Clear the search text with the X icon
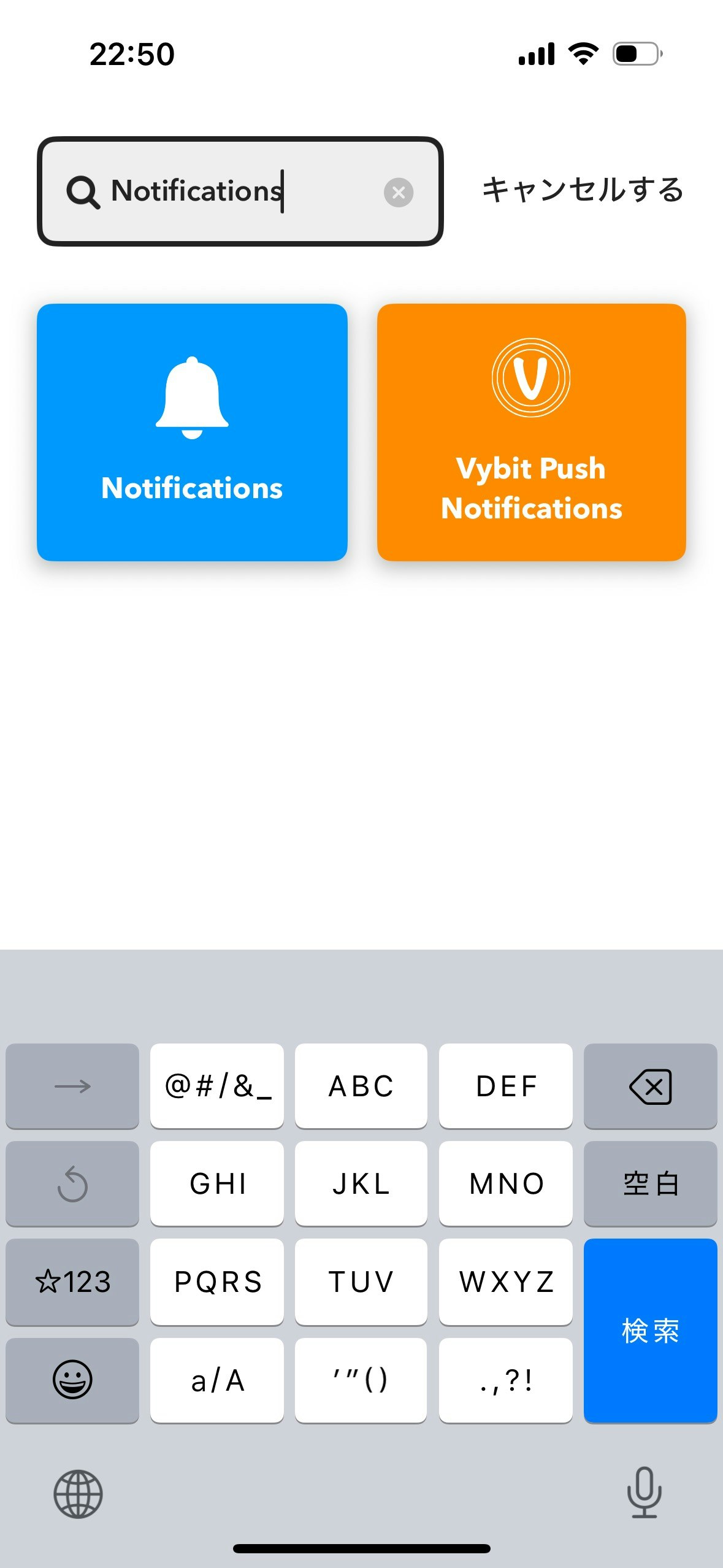723x1568 pixels. pos(398,193)
